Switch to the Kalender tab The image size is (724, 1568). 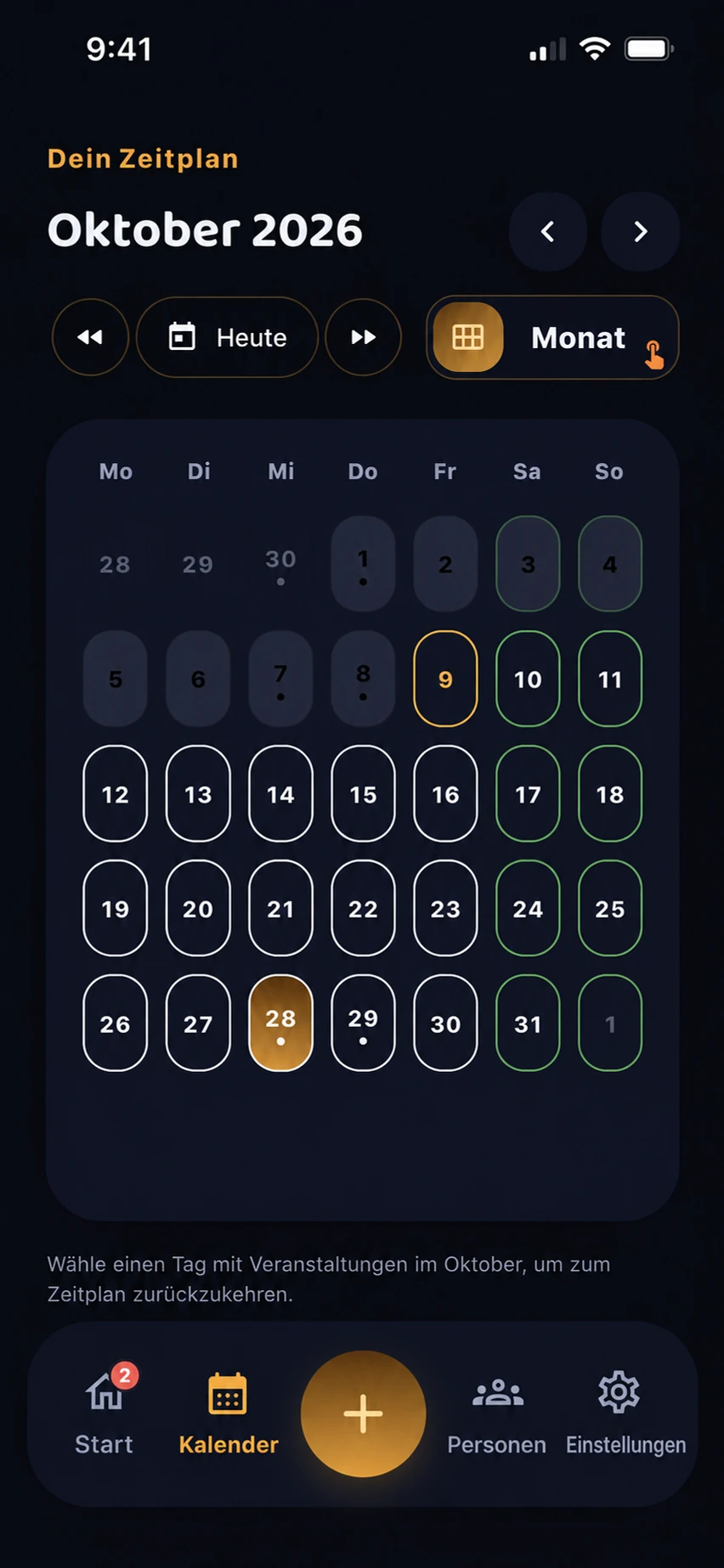[229, 1413]
